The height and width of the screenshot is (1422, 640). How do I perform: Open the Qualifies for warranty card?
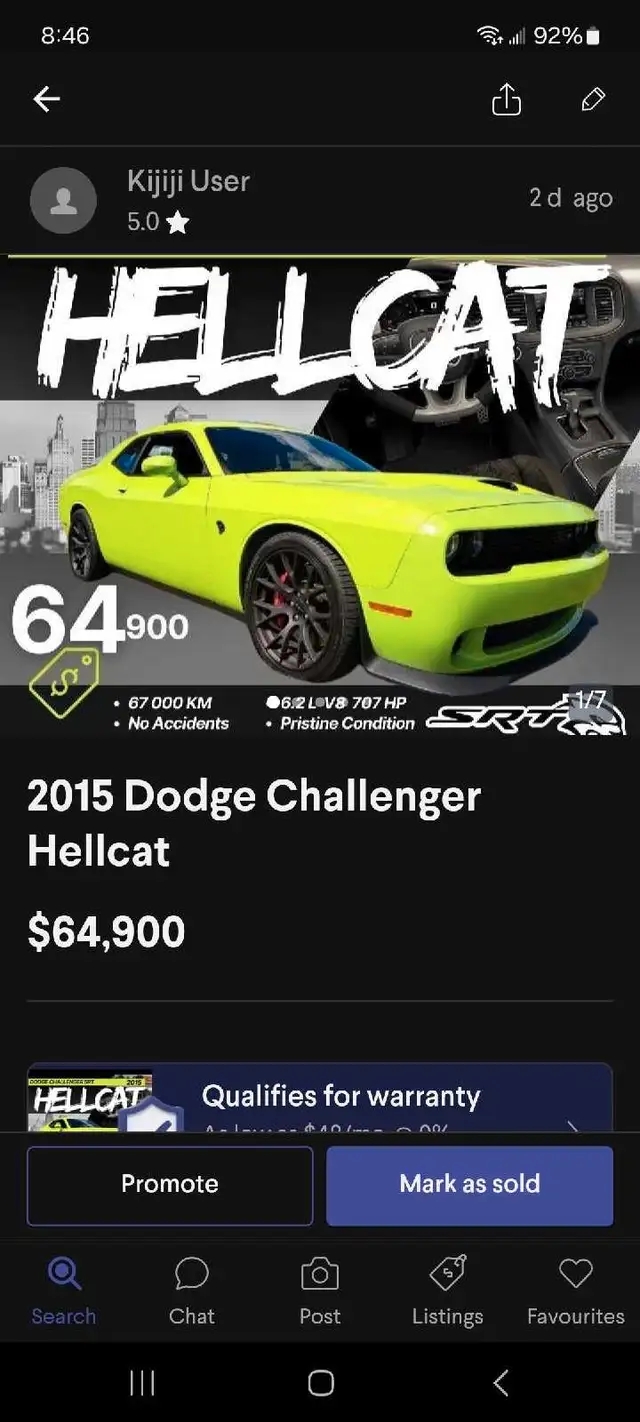click(x=320, y=1097)
